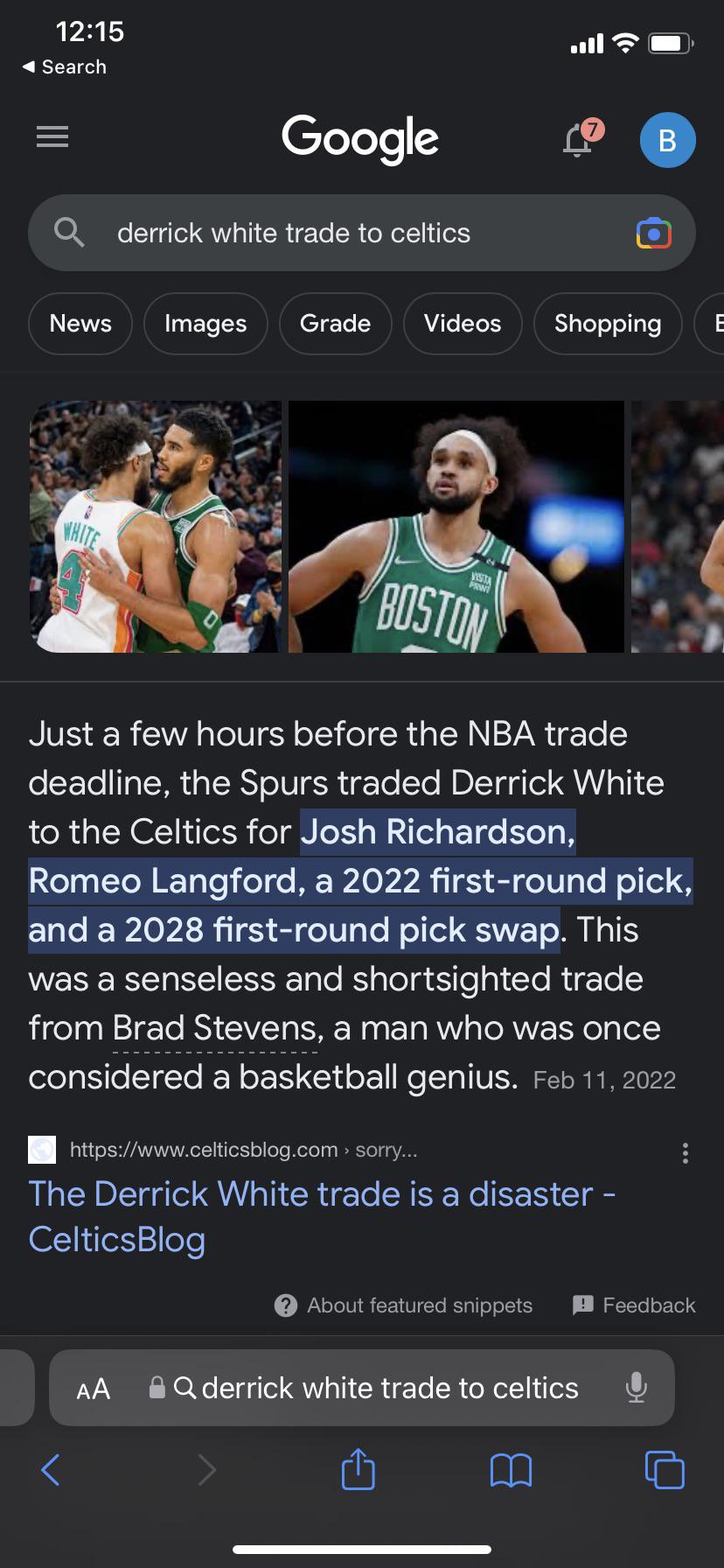Screen dimensions: 724x1568
Task: Open the Boston jersey photo
Action: [x=456, y=527]
